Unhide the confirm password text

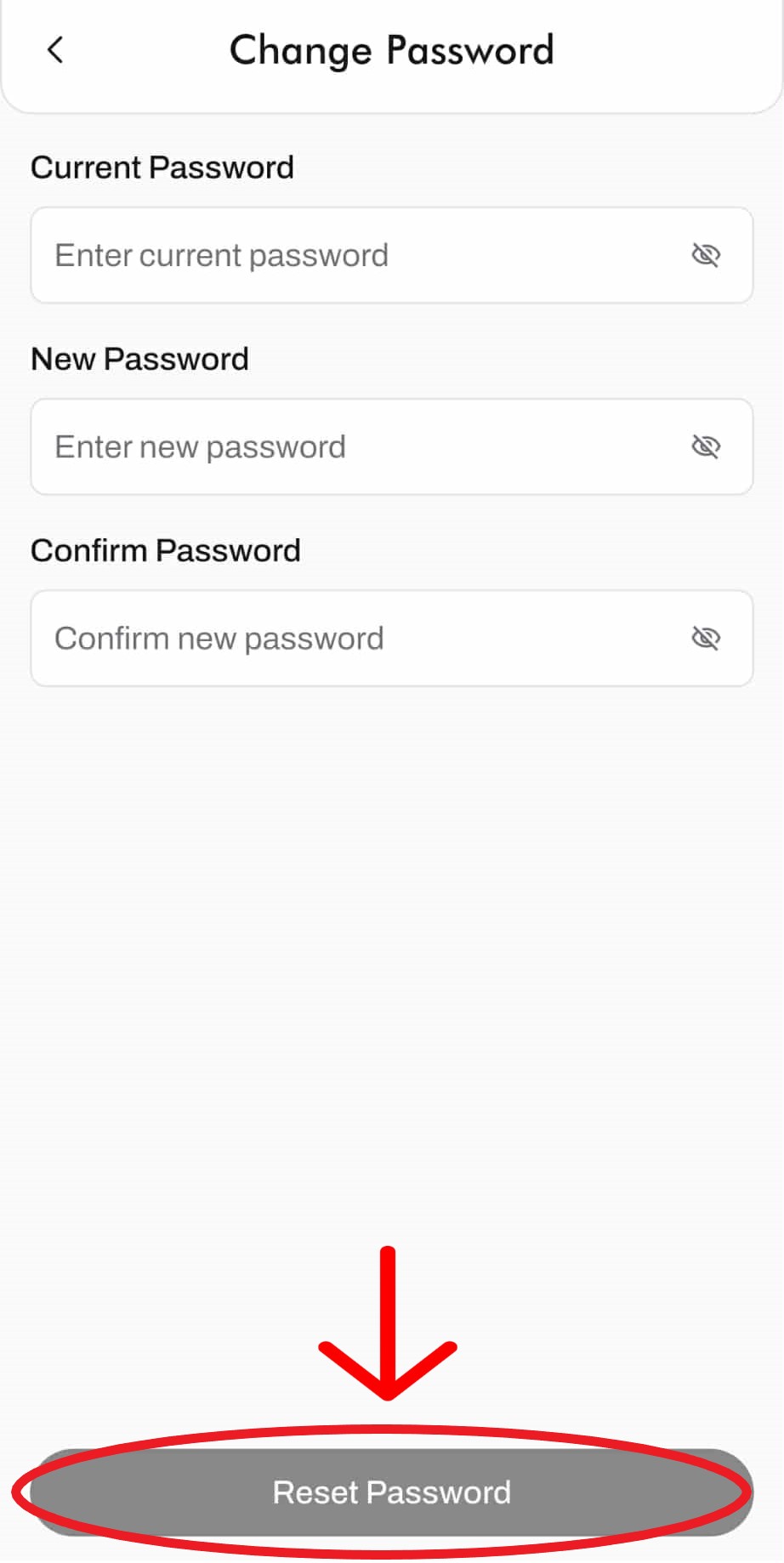pyautogui.click(x=706, y=638)
